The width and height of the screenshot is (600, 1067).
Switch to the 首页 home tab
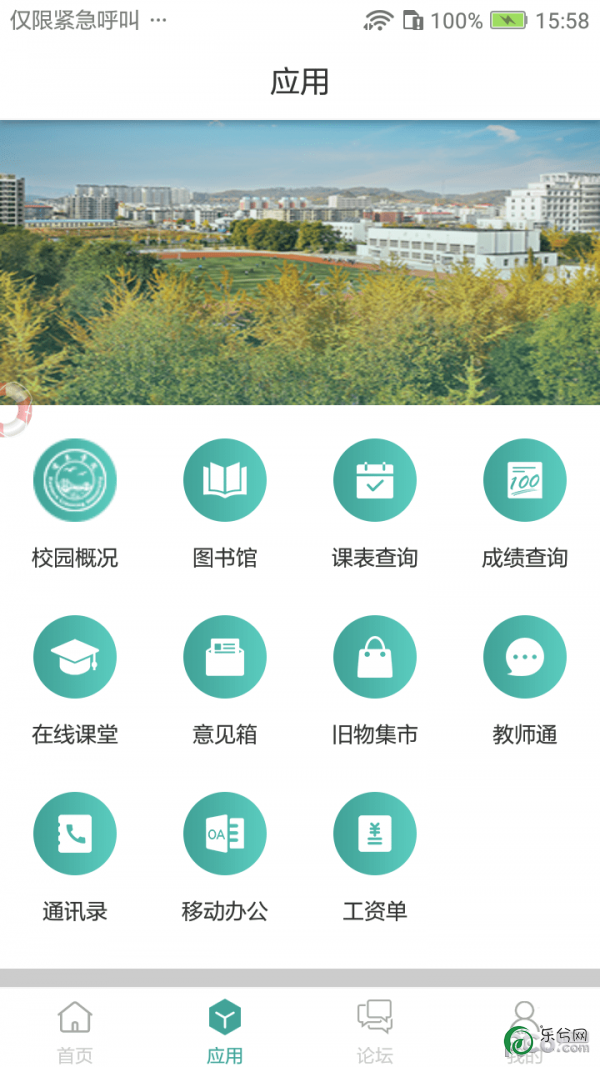pyautogui.click(x=75, y=1030)
